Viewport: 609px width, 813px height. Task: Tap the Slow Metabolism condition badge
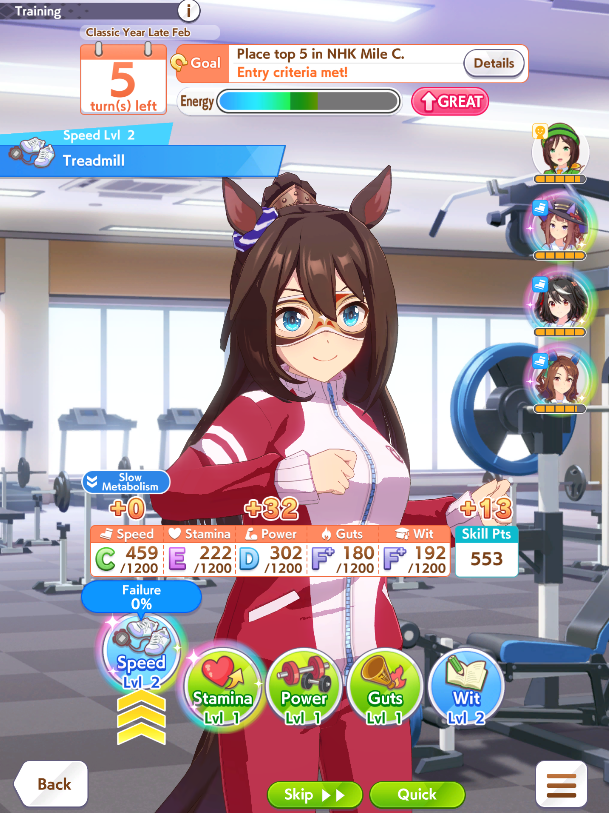coord(126,482)
